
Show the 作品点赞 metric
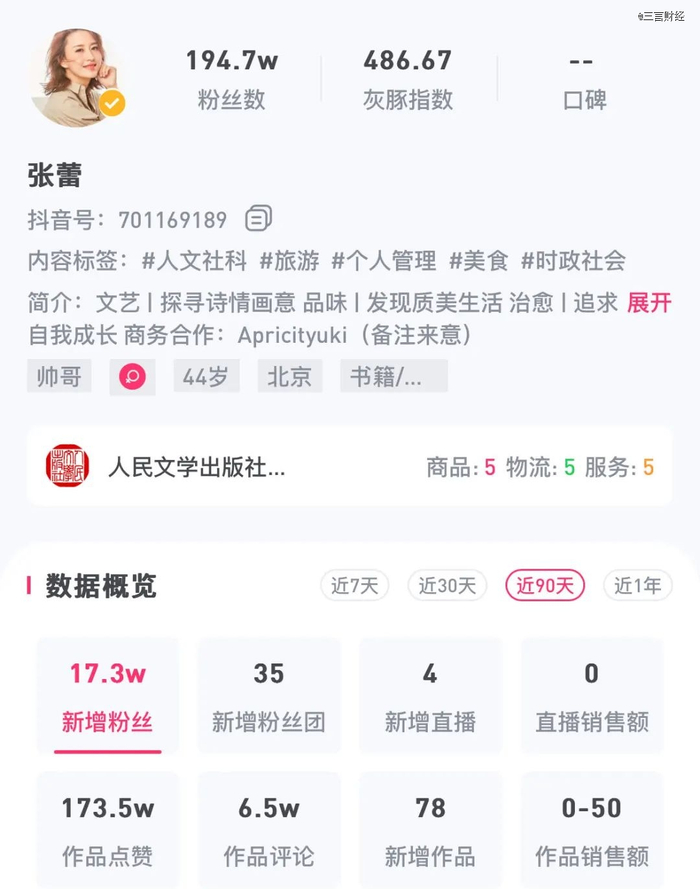pos(108,830)
